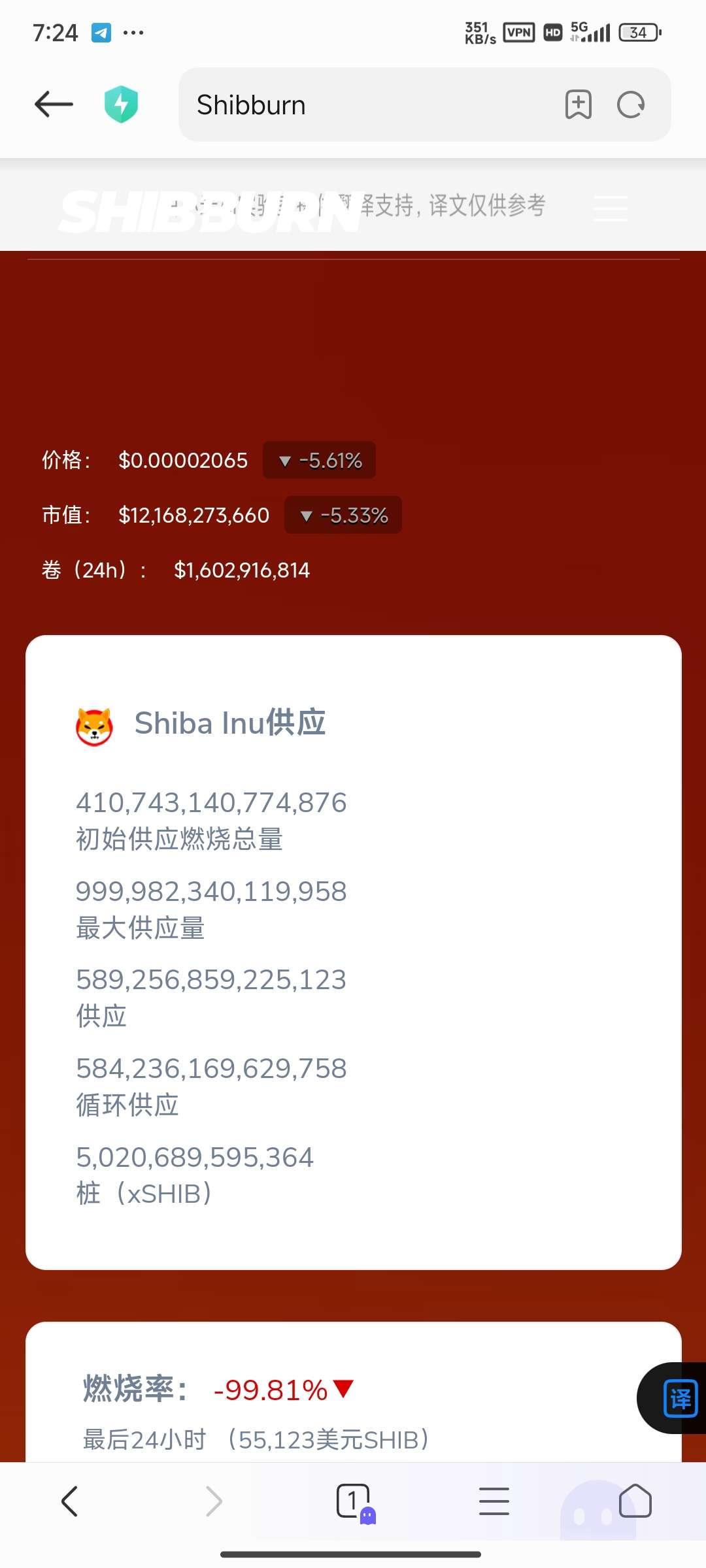The height and width of the screenshot is (1568, 706).
Task: Go to the browser home page
Action: [635, 1501]
